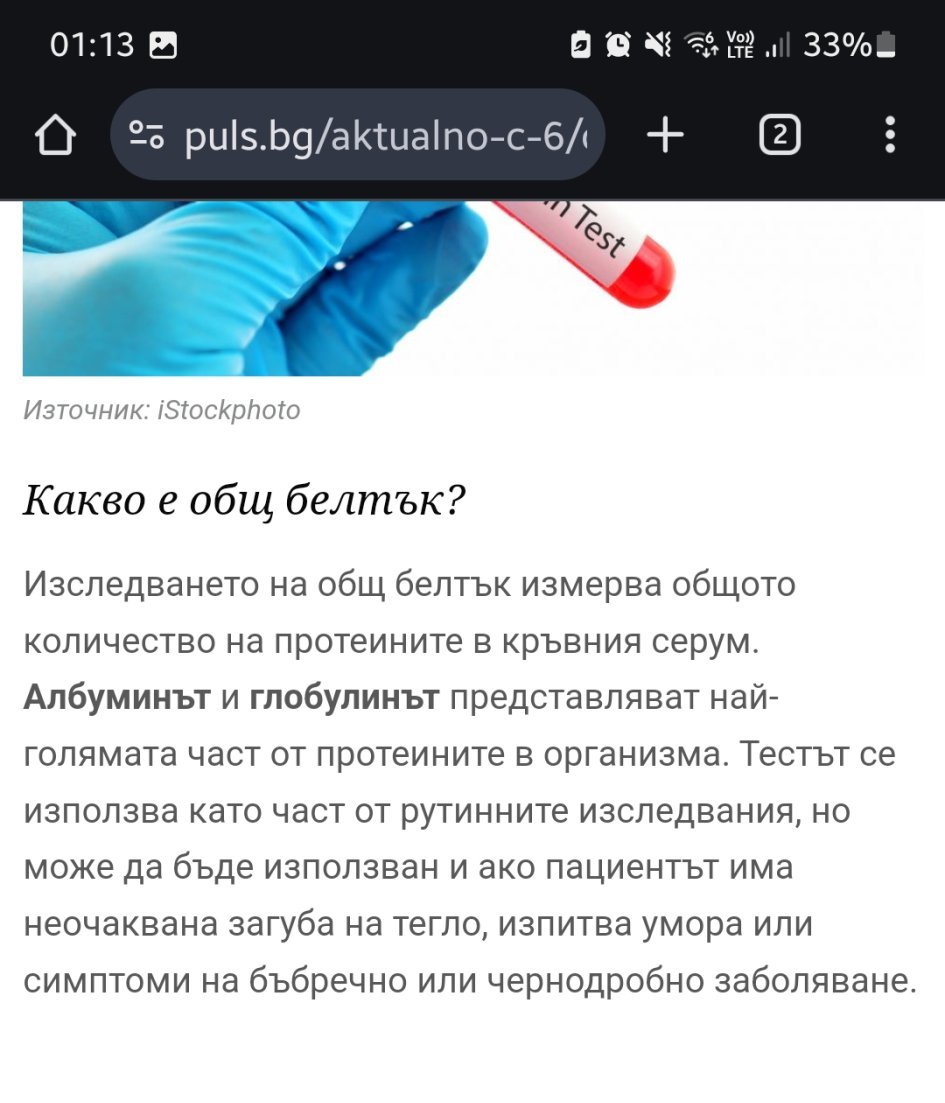Open a new browser tab

[x=666, y=135]
